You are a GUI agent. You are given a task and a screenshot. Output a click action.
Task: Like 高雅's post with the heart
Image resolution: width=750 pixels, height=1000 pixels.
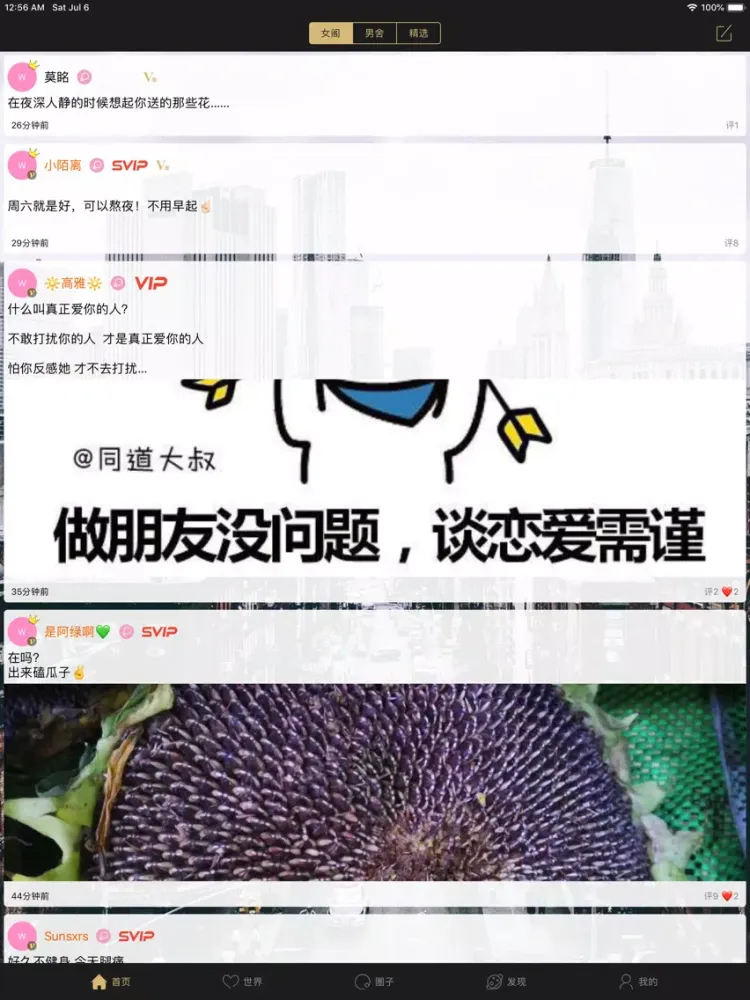pyautogui.click(x=729, y=592)
